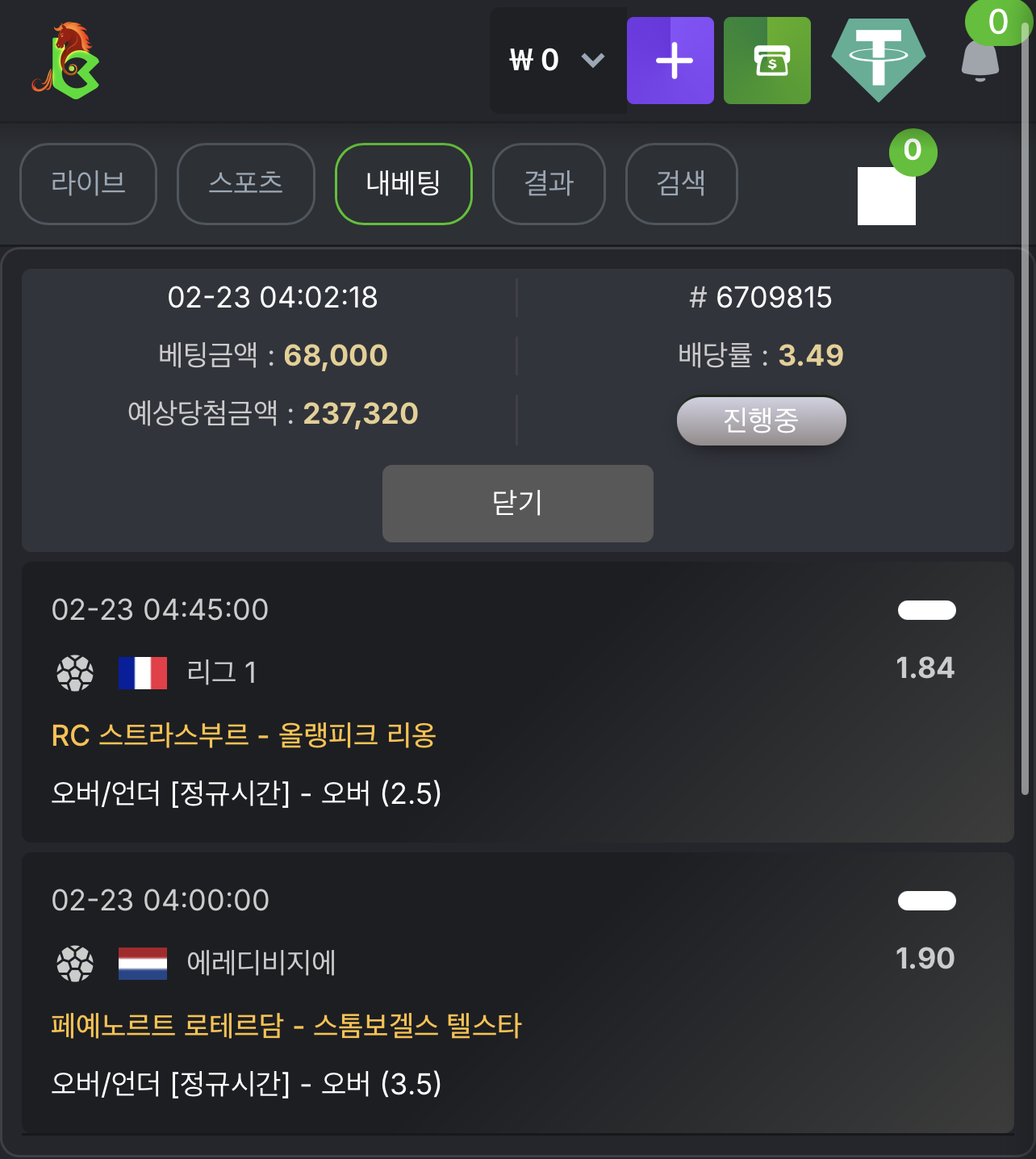Collapse bet details using 닫기
This screenshot has width=1036, height=1159.
click(x=517, y=503)
